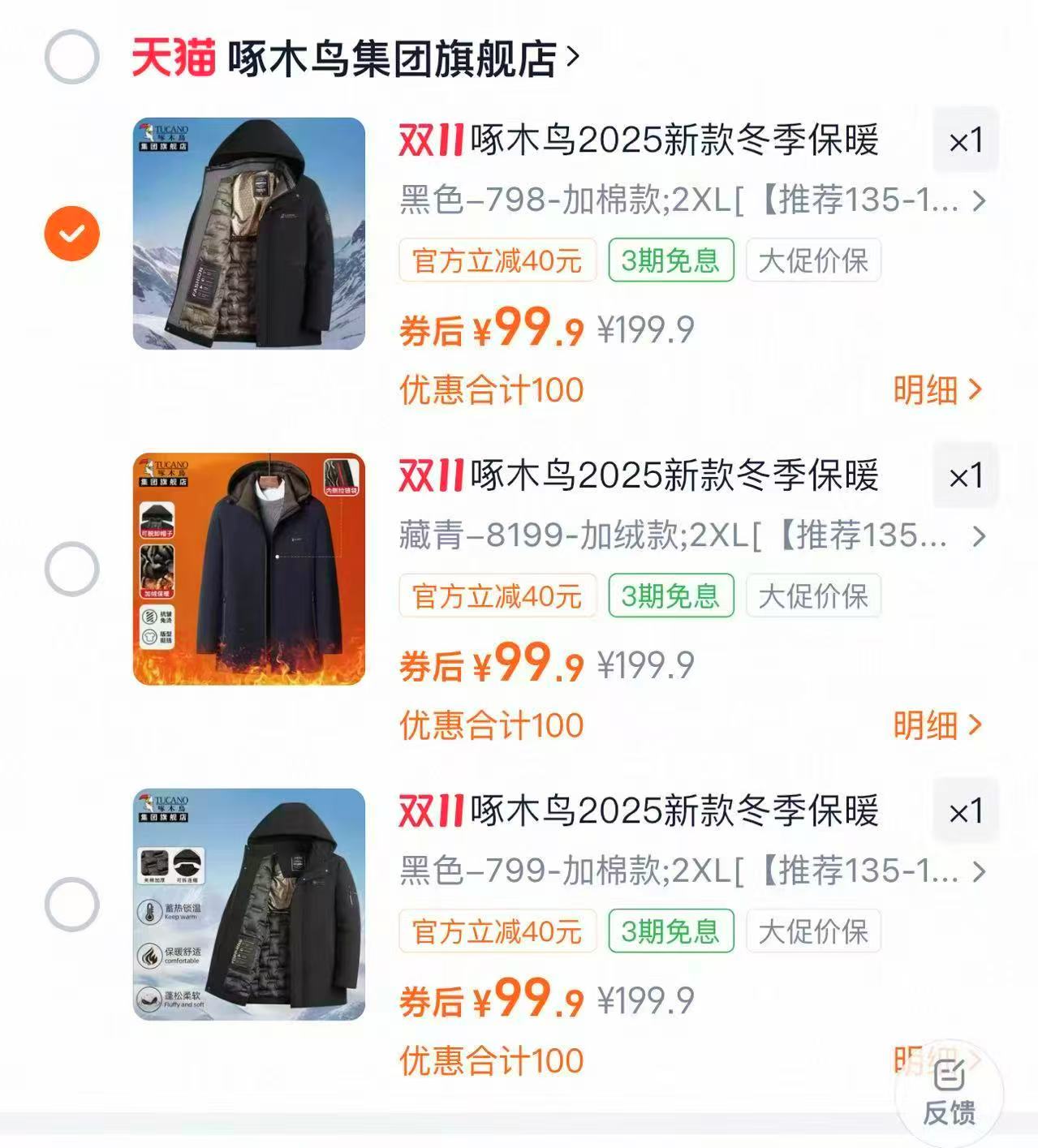Viewport: 1038px width, 1148px height.
Task: Click the 官方立减40元 tag on third item
Action: pos(496,931)
